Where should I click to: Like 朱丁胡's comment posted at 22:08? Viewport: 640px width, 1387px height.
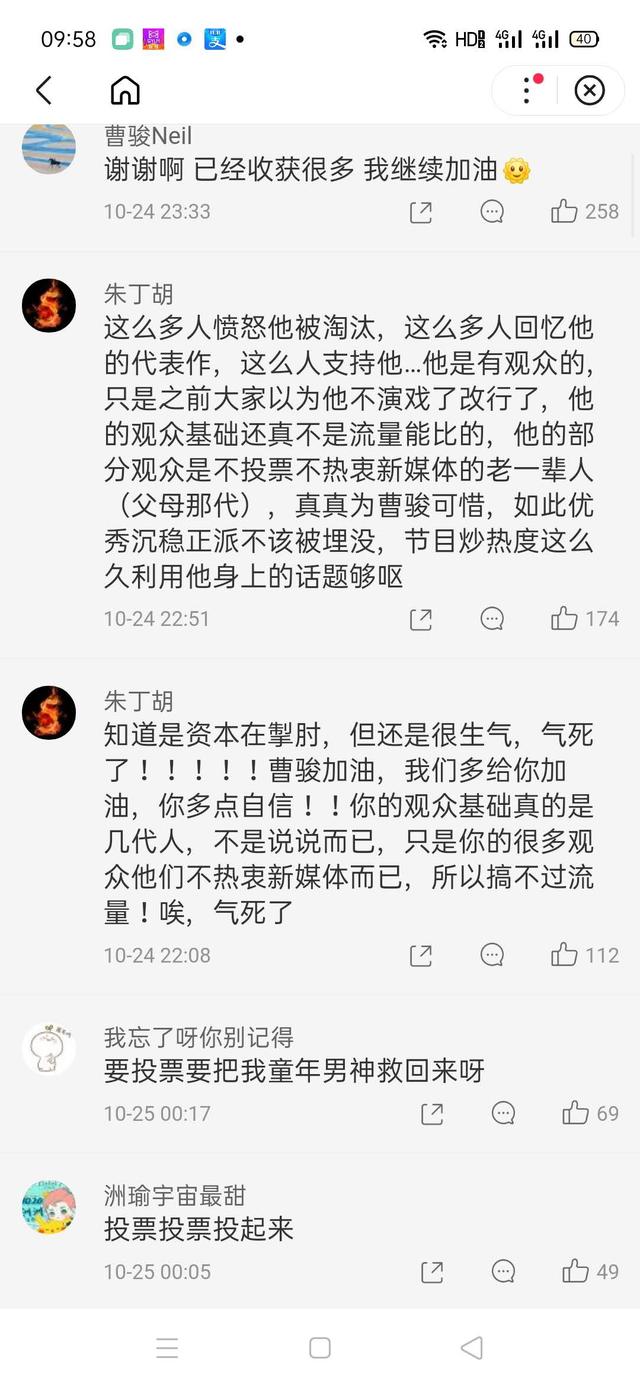click(x=565, y=955)
